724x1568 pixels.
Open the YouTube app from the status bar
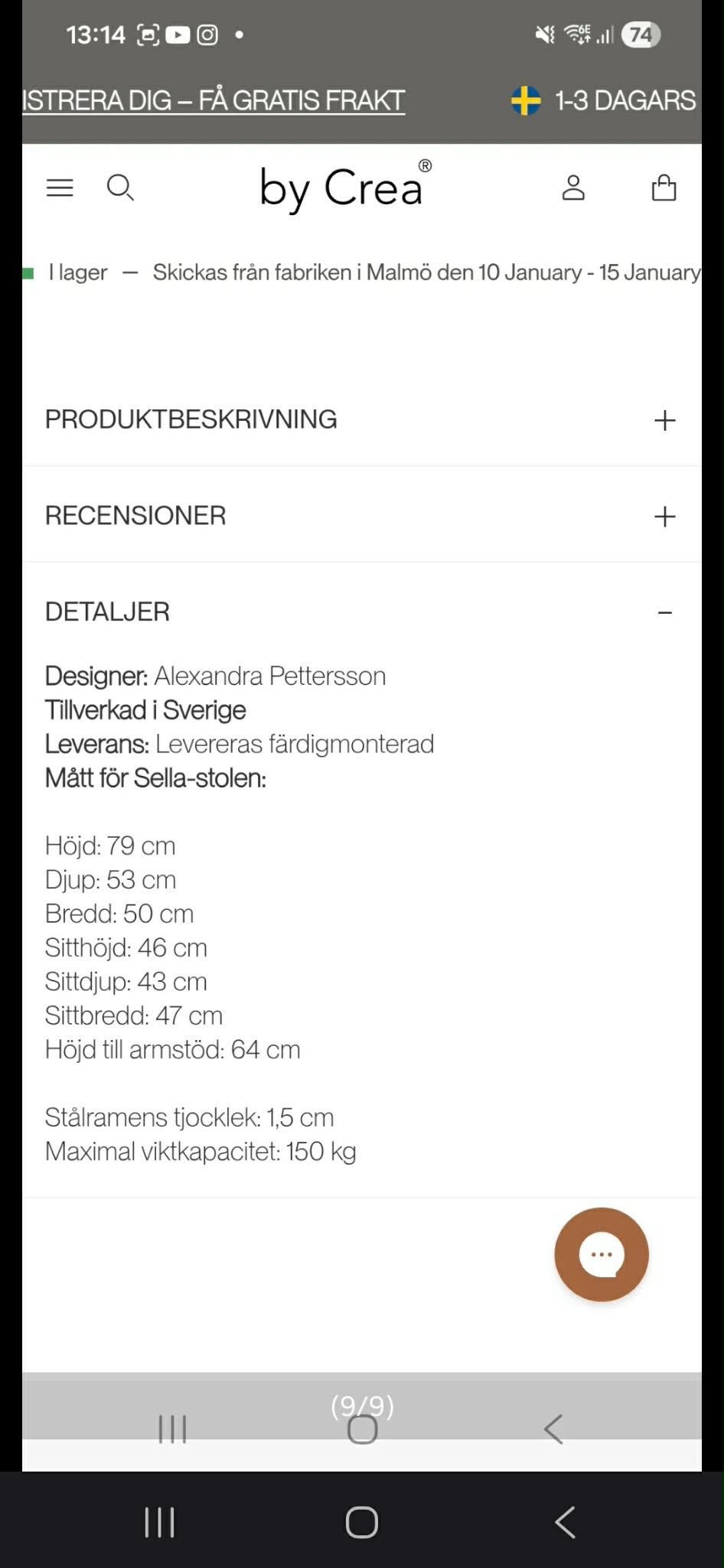(177, 34)
